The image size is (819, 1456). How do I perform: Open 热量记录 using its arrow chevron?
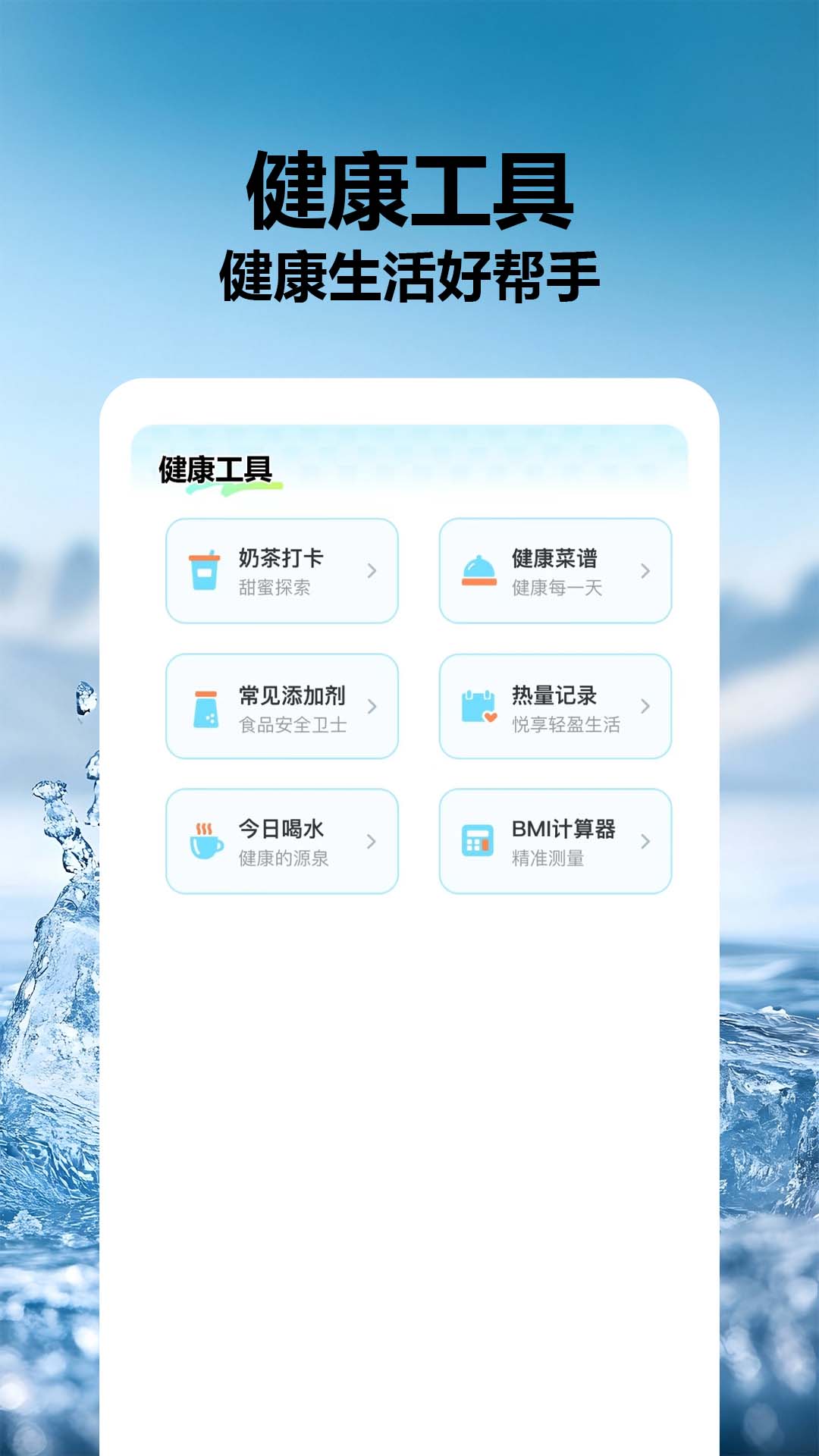647,706
